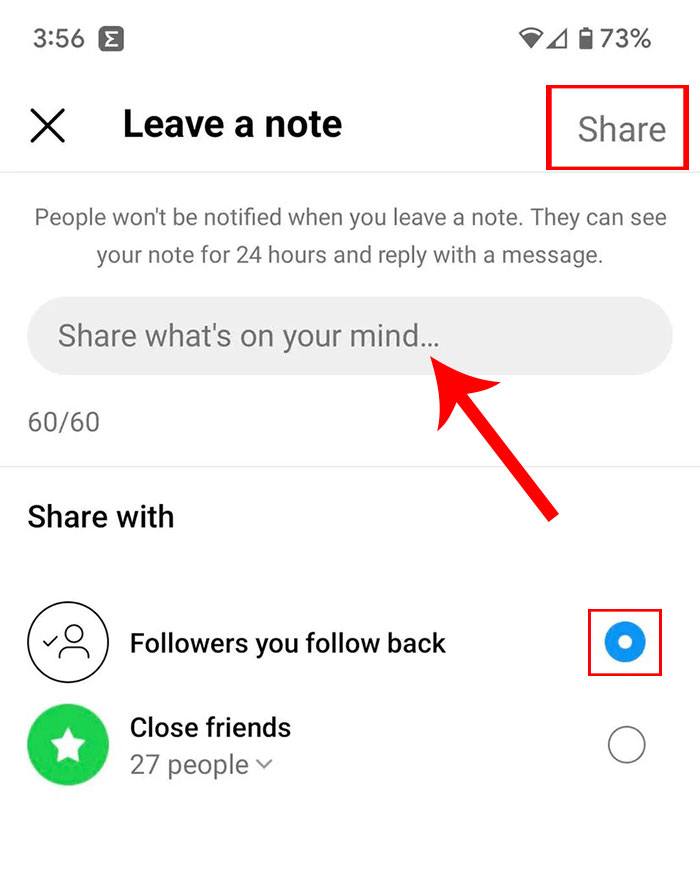Tap Share to post the note
Image resolution: width=700 pixels, height=877 pixels.
pos(621,129)
